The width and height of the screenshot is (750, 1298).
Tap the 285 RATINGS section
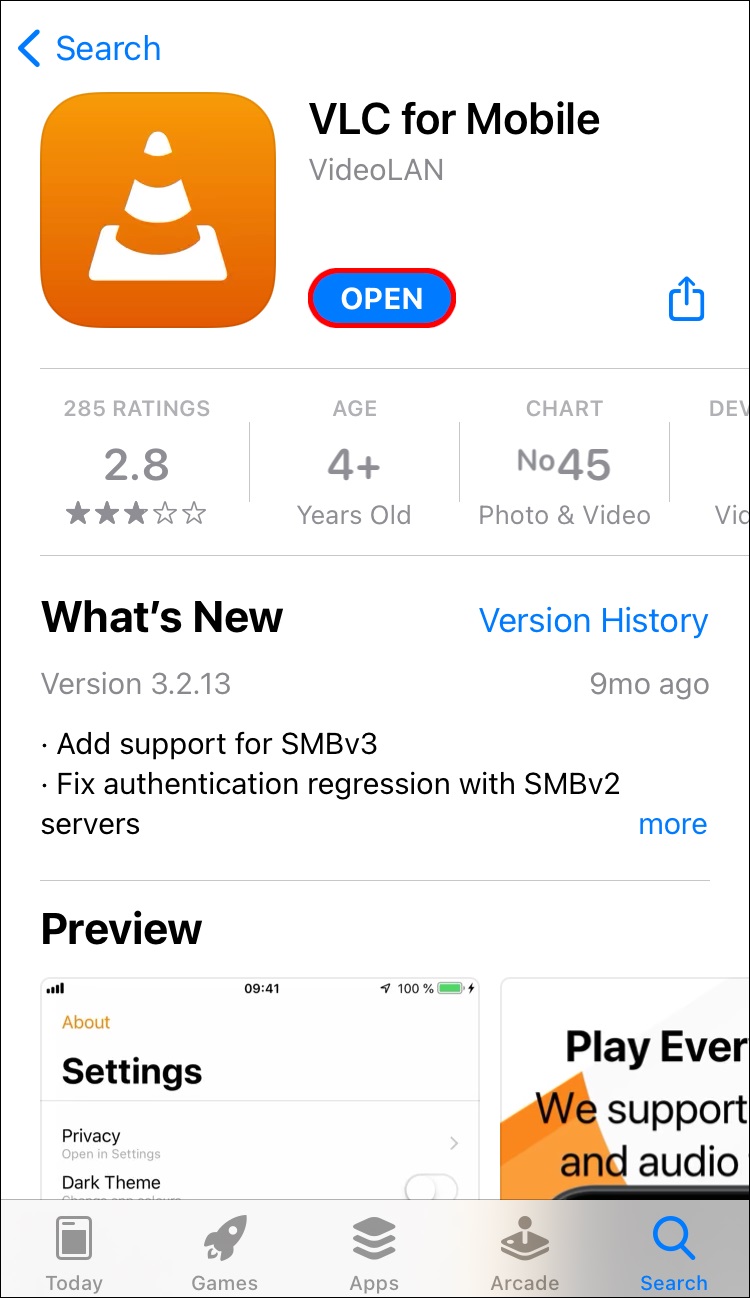[136, 408]
